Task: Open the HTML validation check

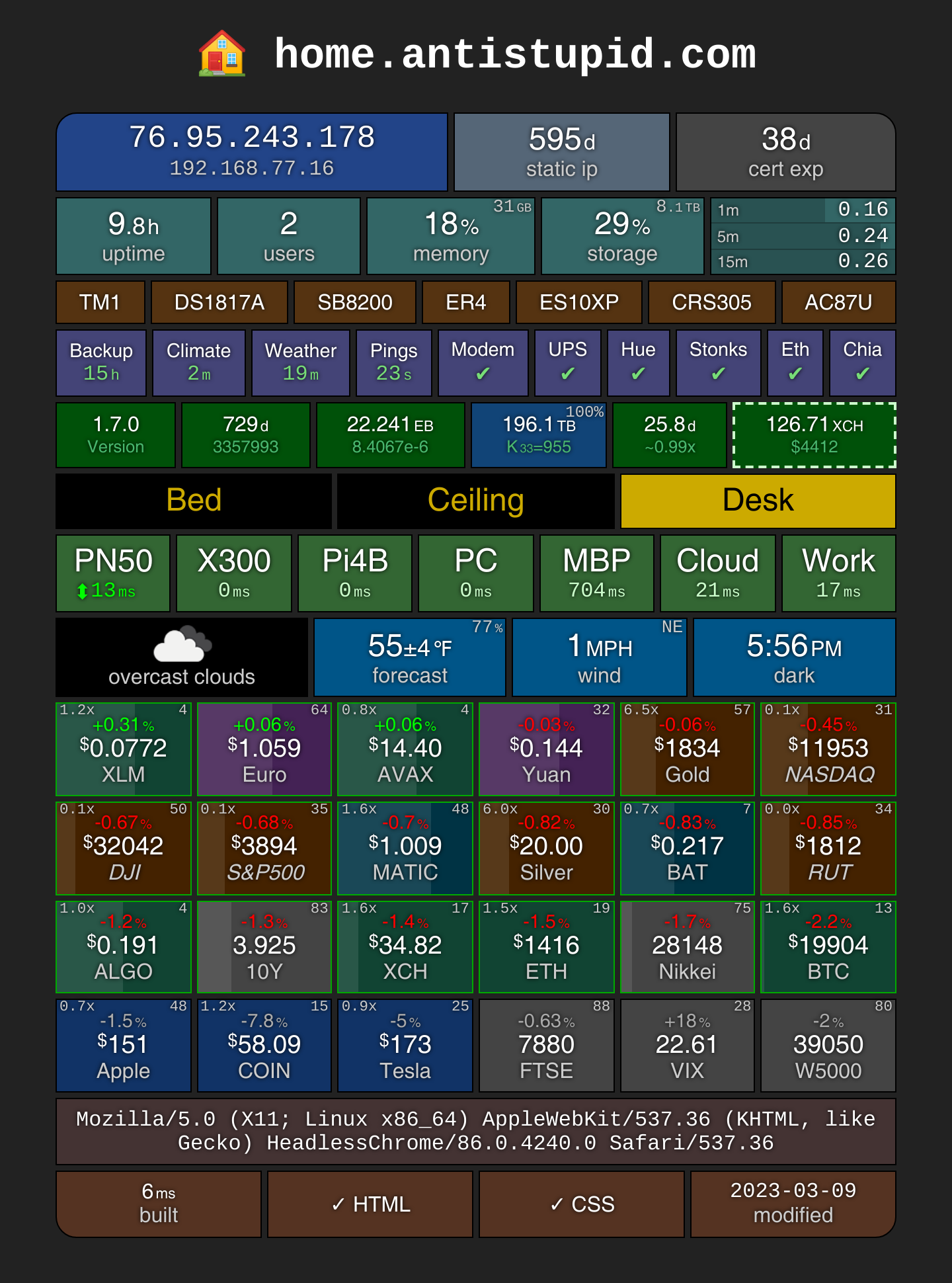Action: point(370,1204)
